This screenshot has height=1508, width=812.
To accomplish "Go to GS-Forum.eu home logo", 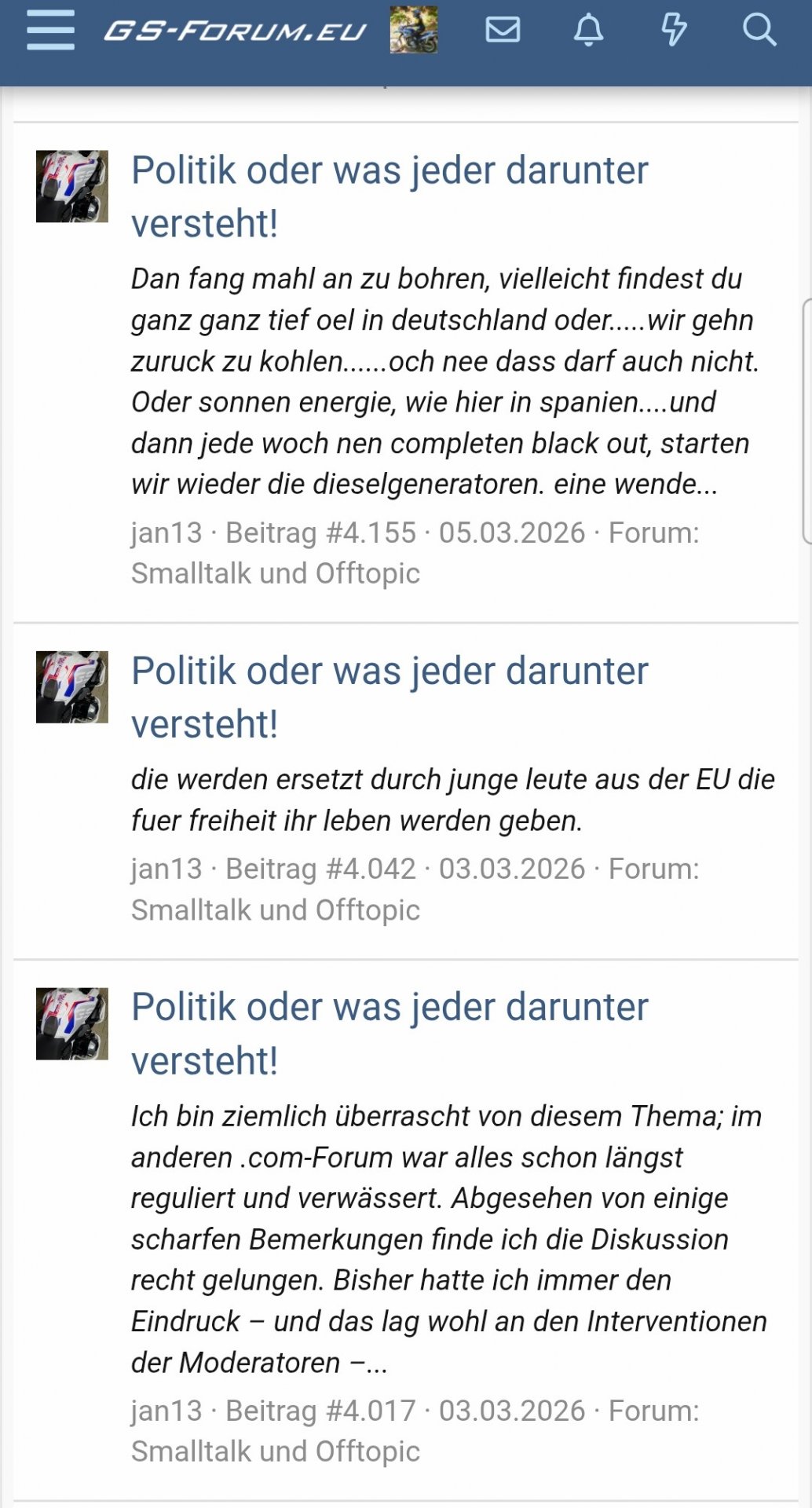I will point(236,31).
